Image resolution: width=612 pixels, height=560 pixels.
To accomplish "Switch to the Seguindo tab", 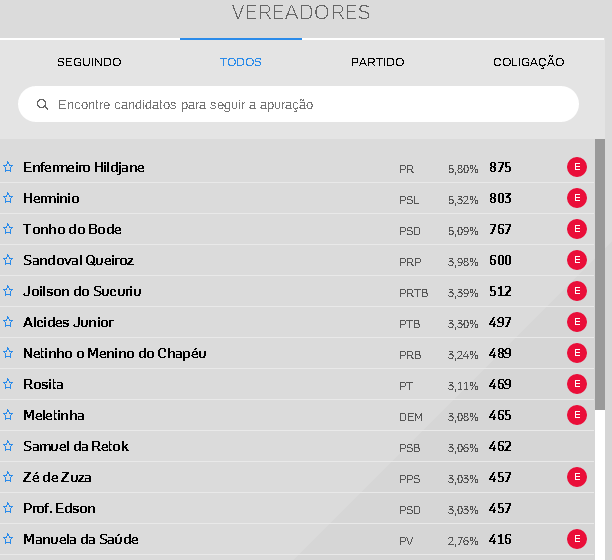I will pos(89,62).
